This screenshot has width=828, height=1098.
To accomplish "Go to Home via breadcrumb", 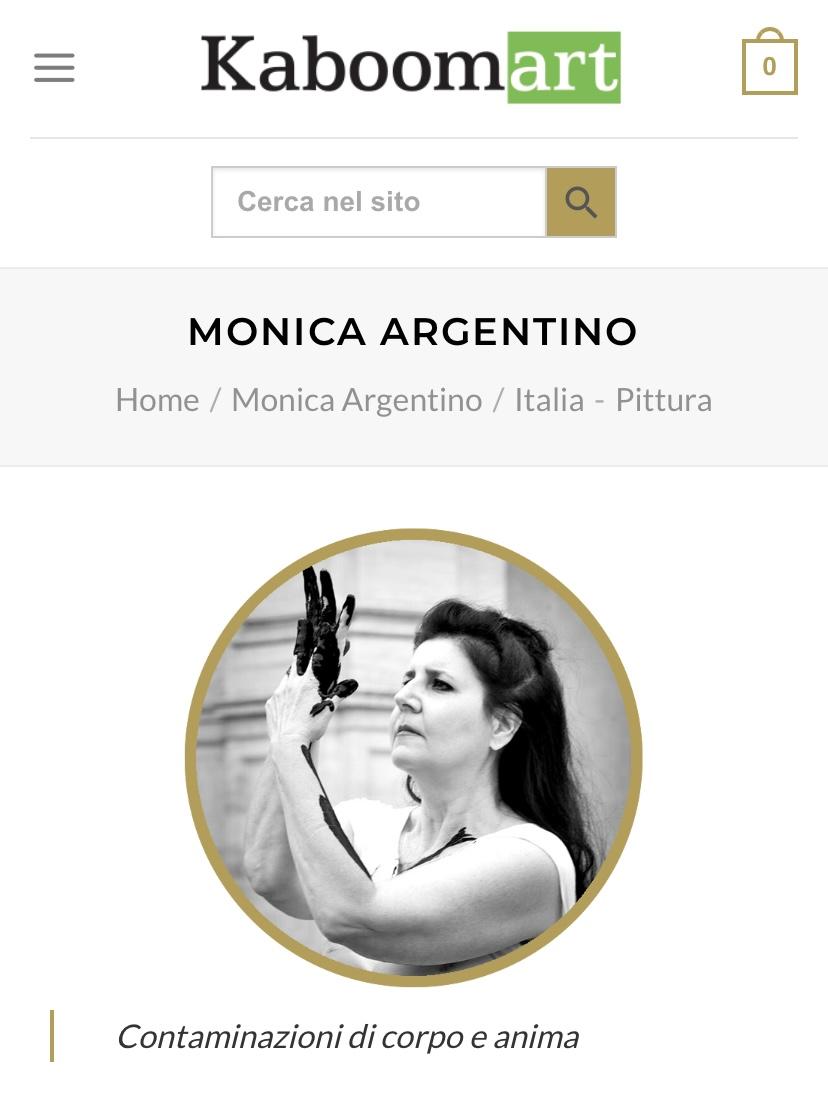I will 157,400.
